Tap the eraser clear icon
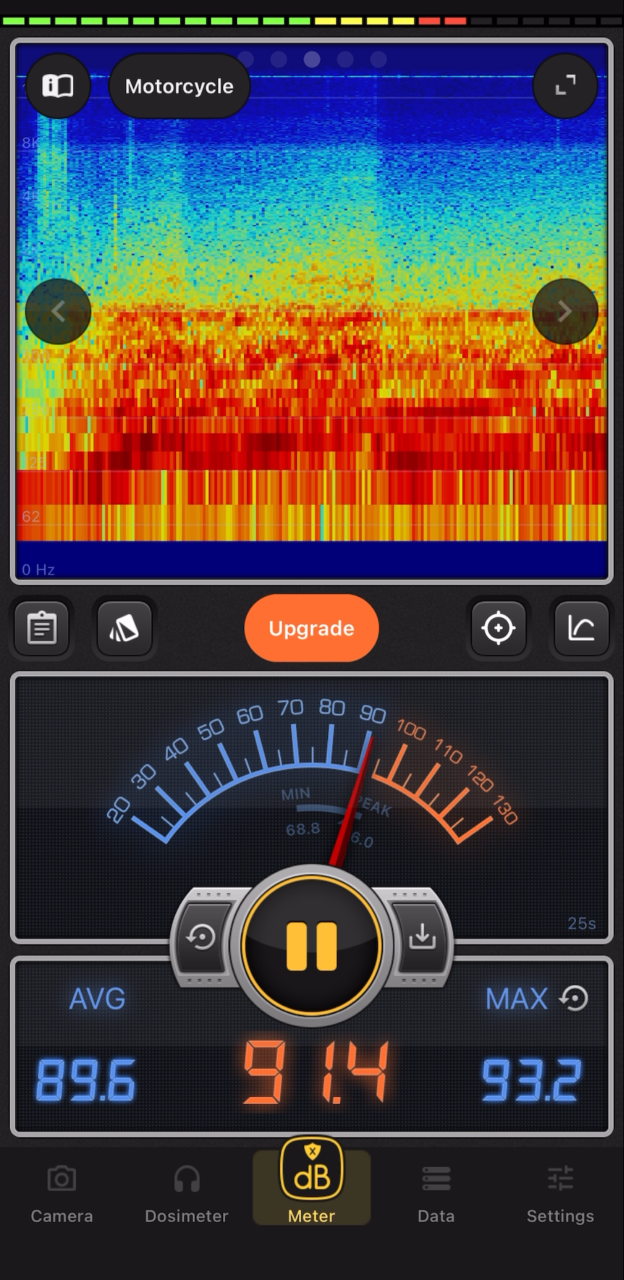The width and height of the screenshot is (624, 1280). (125, 628)
